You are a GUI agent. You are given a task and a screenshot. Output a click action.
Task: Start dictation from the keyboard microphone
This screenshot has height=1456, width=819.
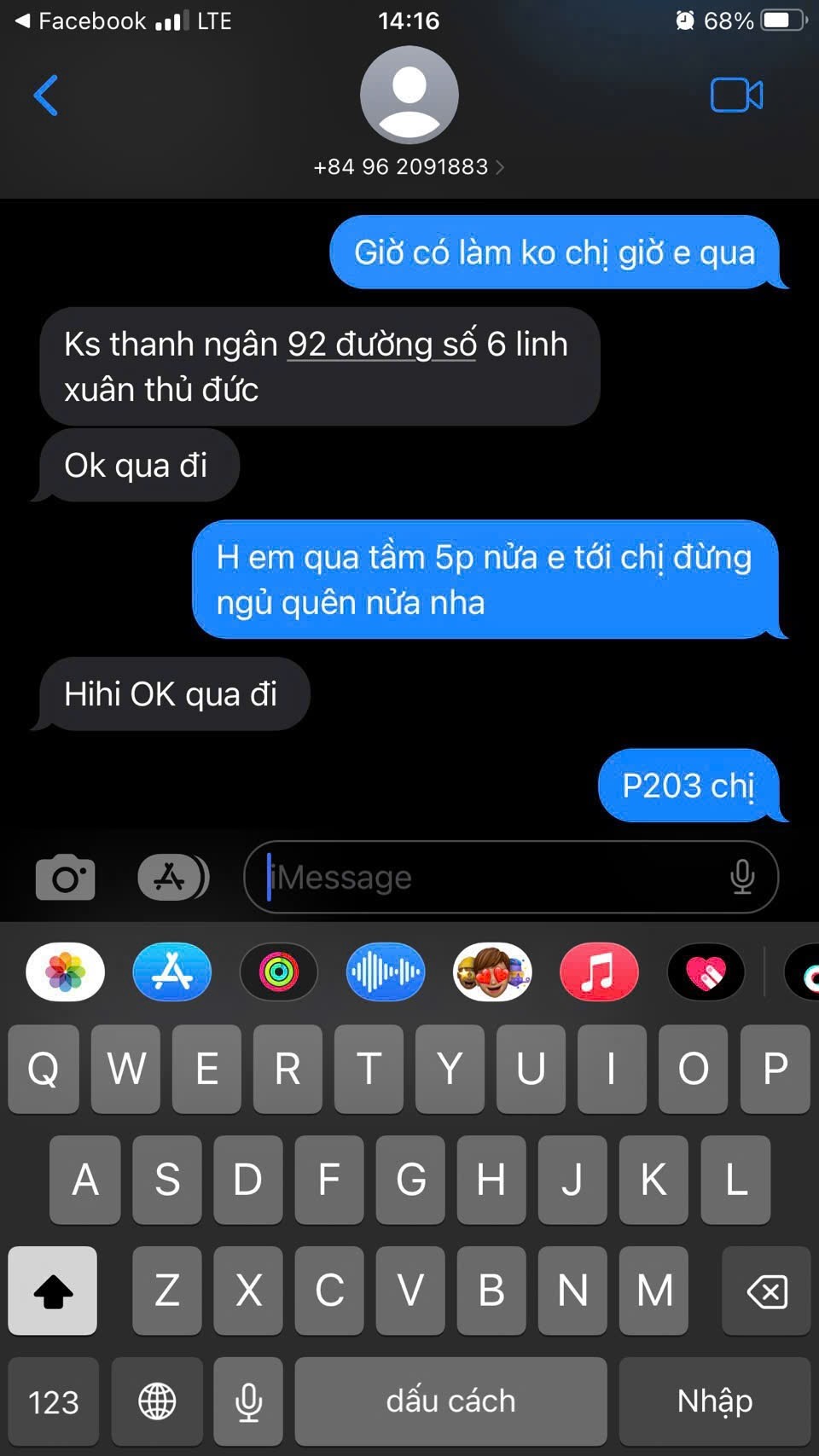[248, 1401]
